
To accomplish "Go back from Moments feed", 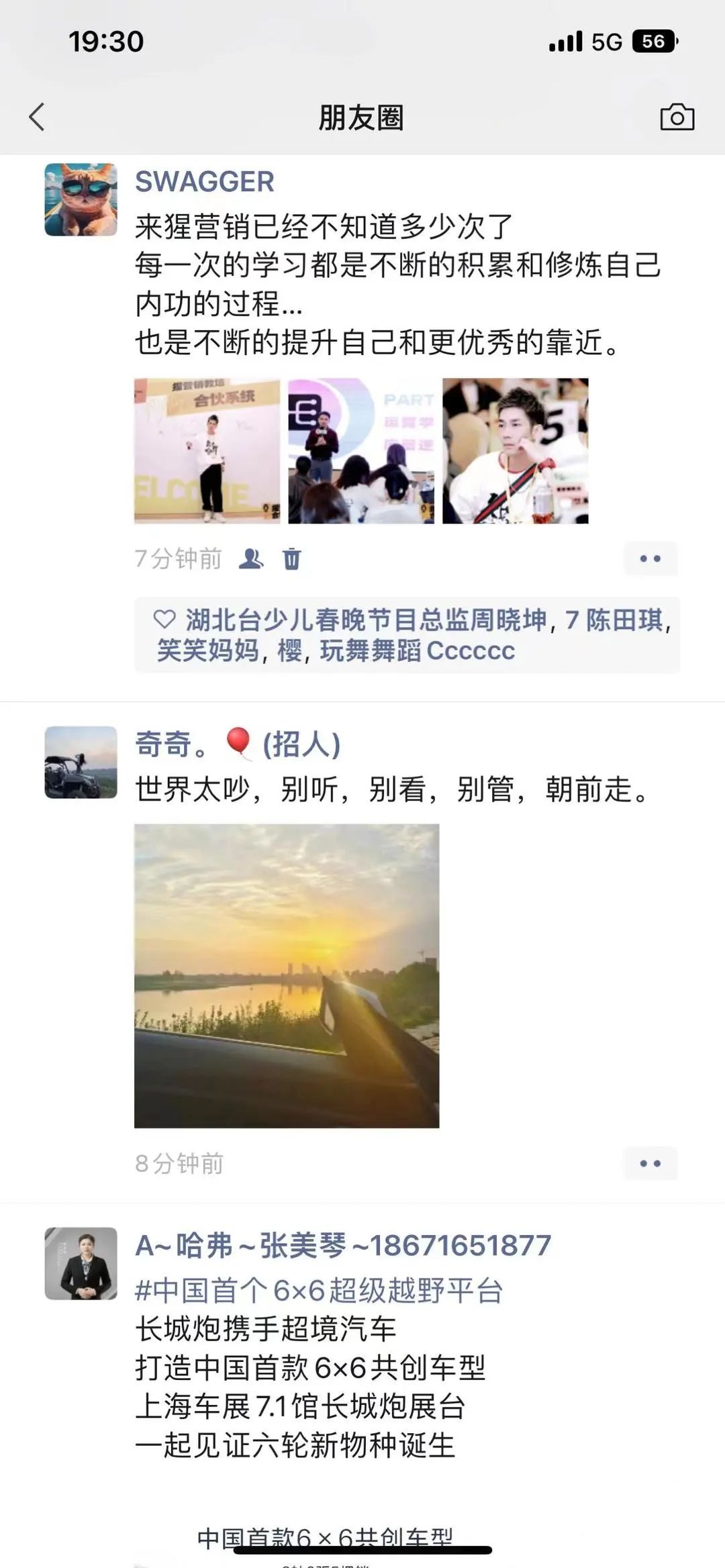I will tap(37, 117).
